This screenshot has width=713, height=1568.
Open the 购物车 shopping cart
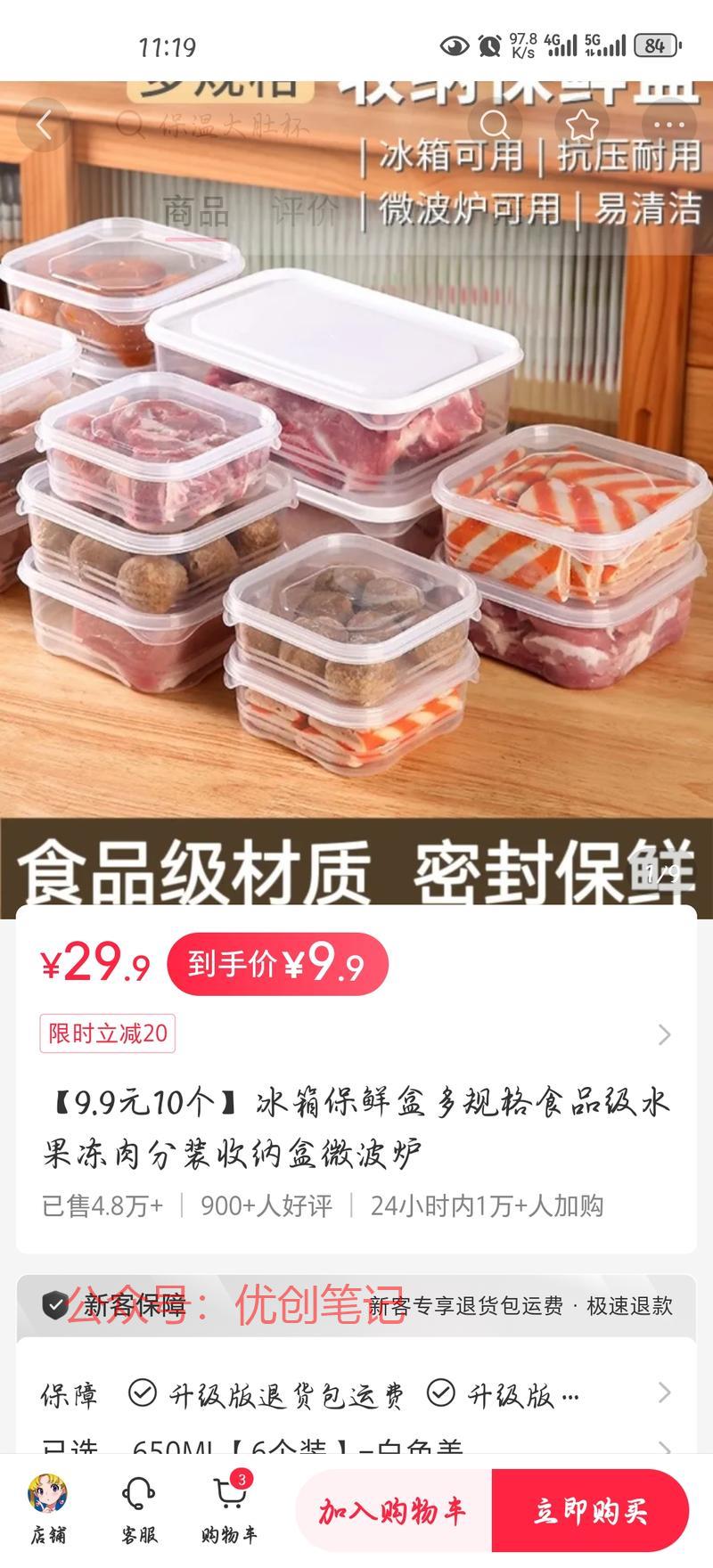(230, 1510)
